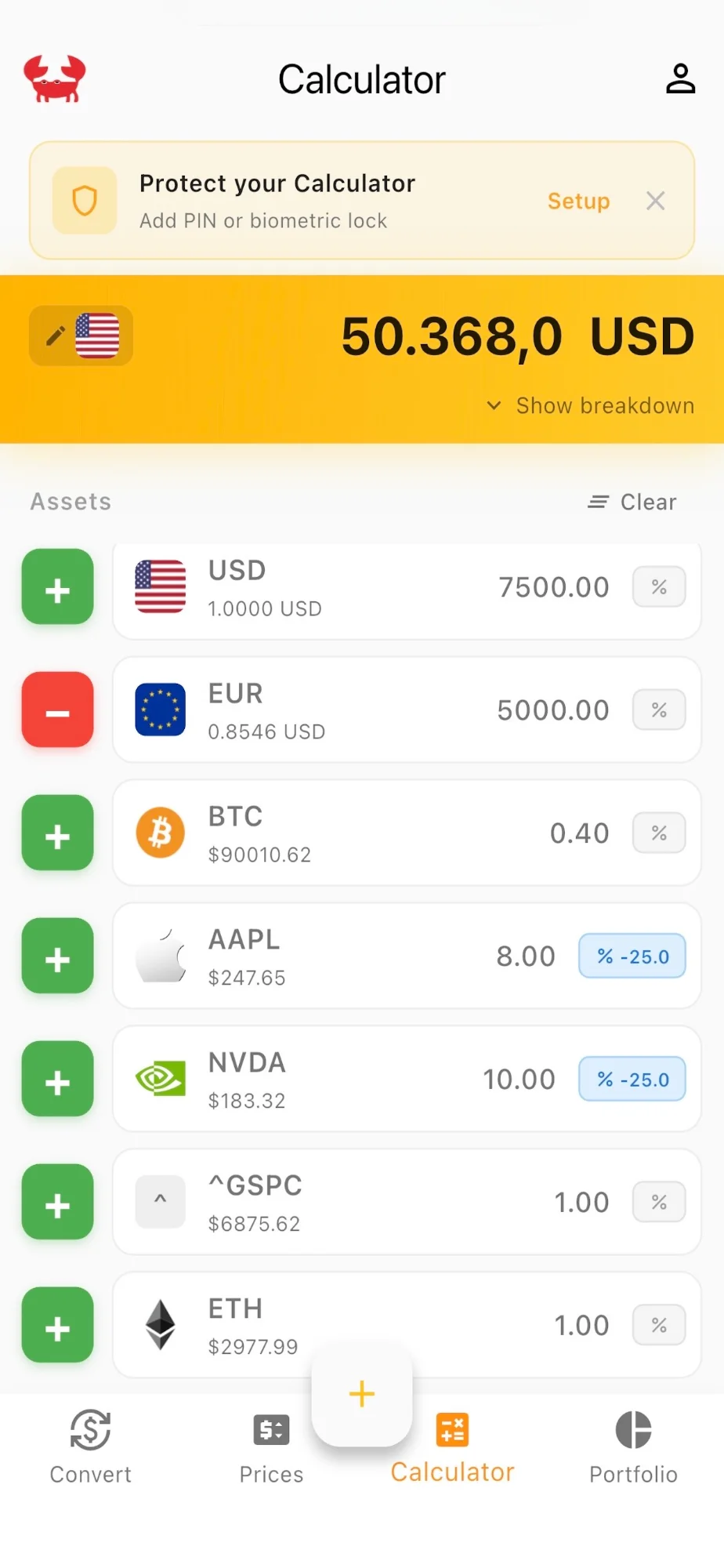The height and width of the screenshot is (1568, 724).
Task: Edit the base currency with the US flag
Action: pyautogui.click(x=81, y=336)
